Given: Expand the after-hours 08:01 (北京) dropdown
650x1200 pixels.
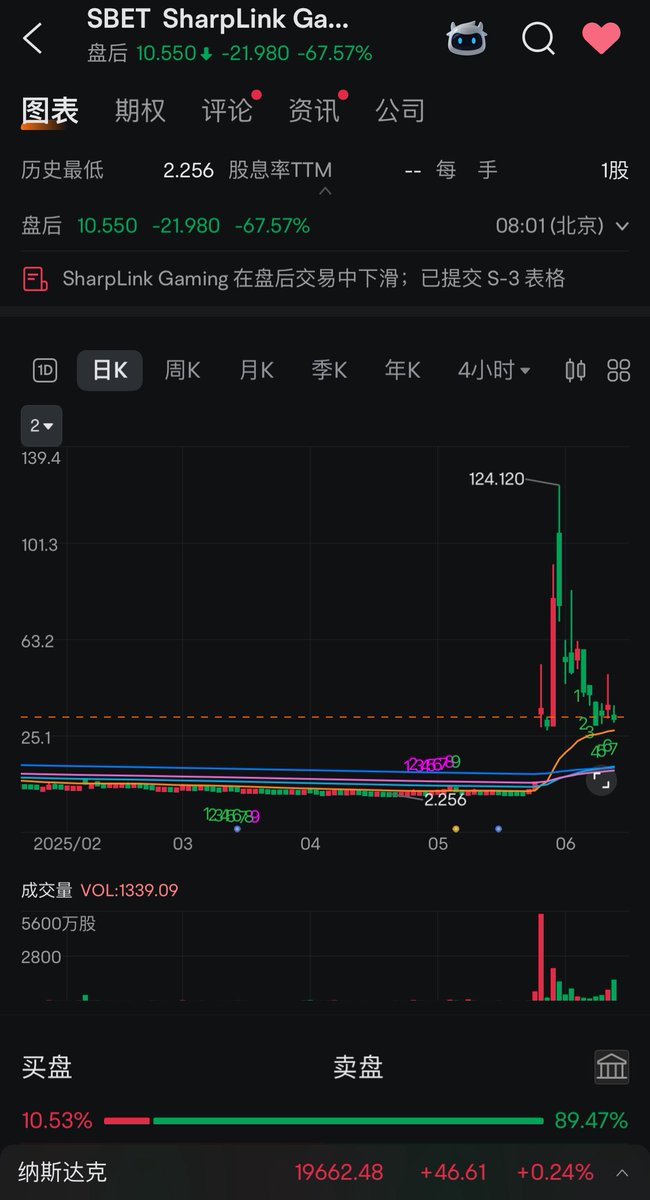Looking at the screenshot, I should [621, 226].
